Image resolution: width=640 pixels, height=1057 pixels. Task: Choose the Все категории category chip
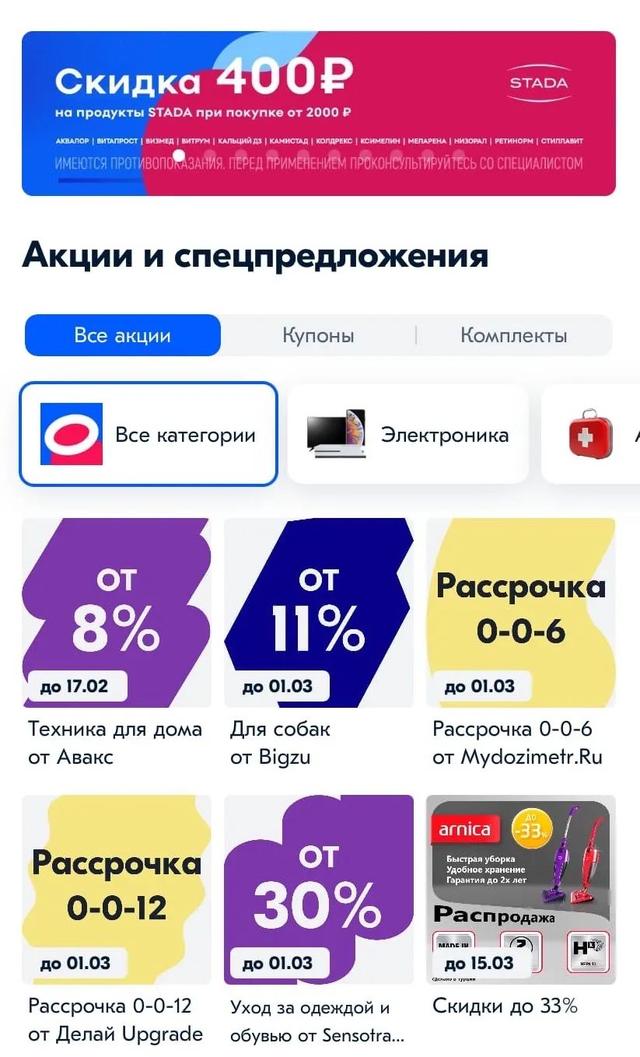pyautogui.click(x=148, y=434)
